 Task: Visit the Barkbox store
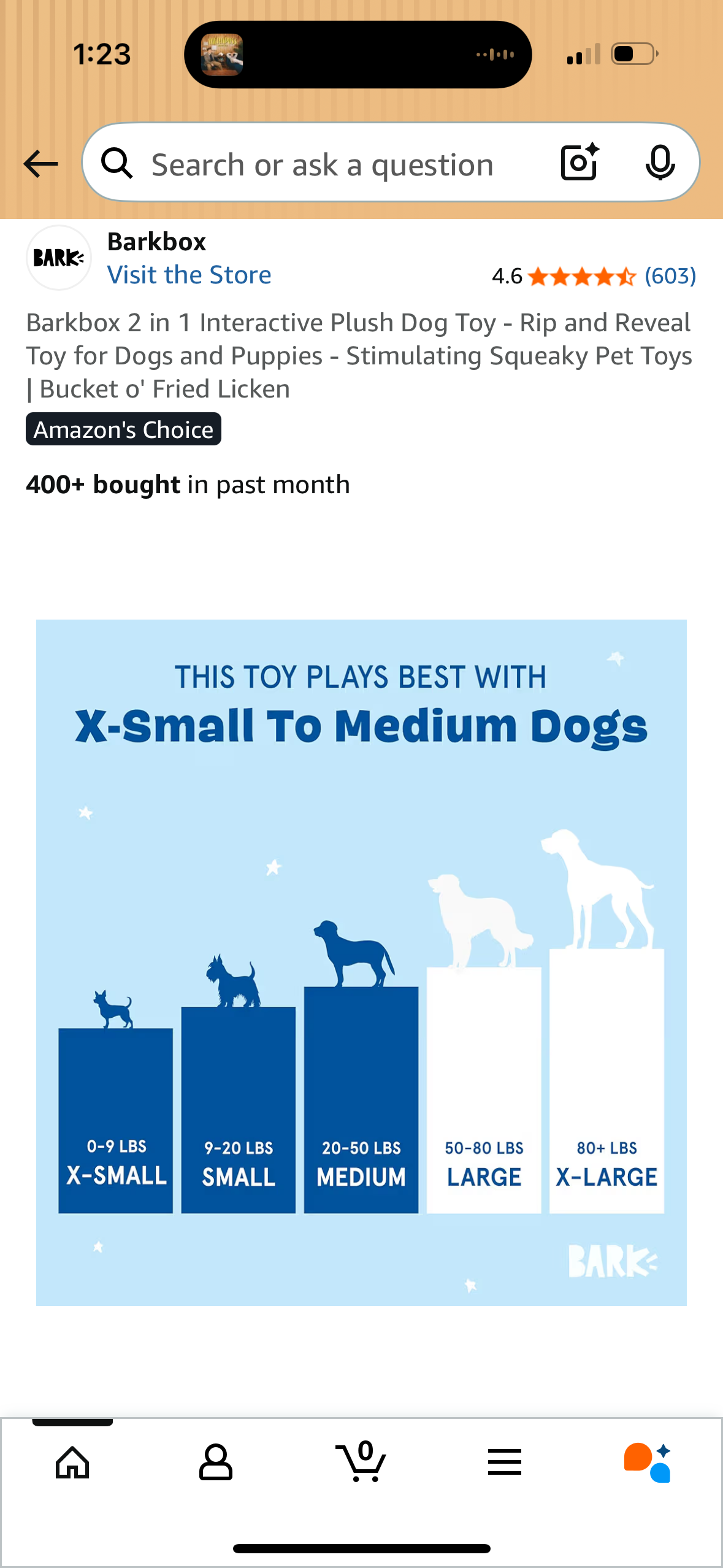click(189, 275)
